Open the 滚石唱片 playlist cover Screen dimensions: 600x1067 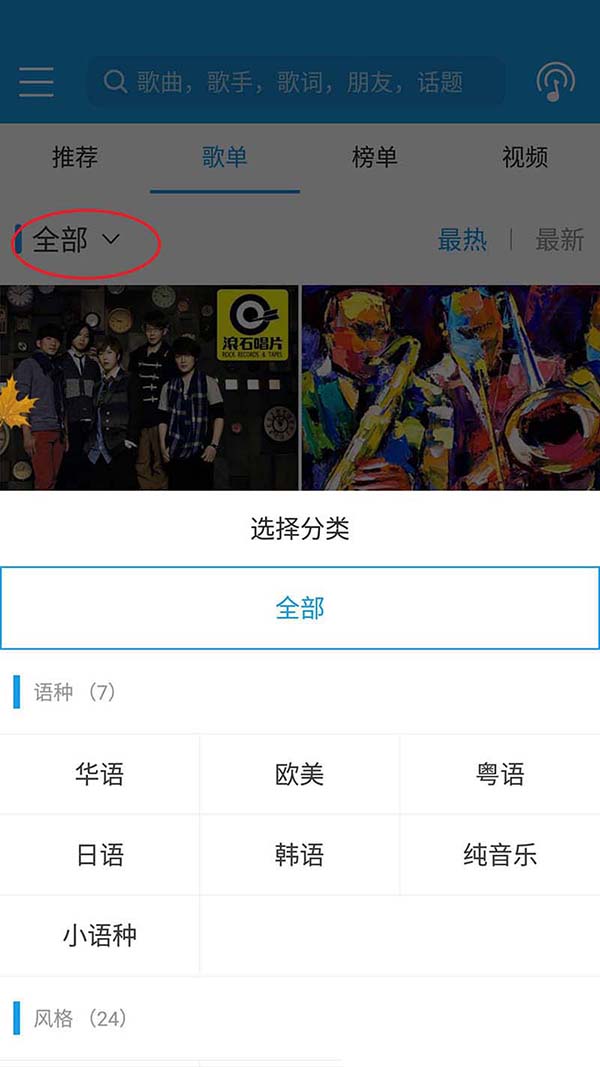[149, 387]
